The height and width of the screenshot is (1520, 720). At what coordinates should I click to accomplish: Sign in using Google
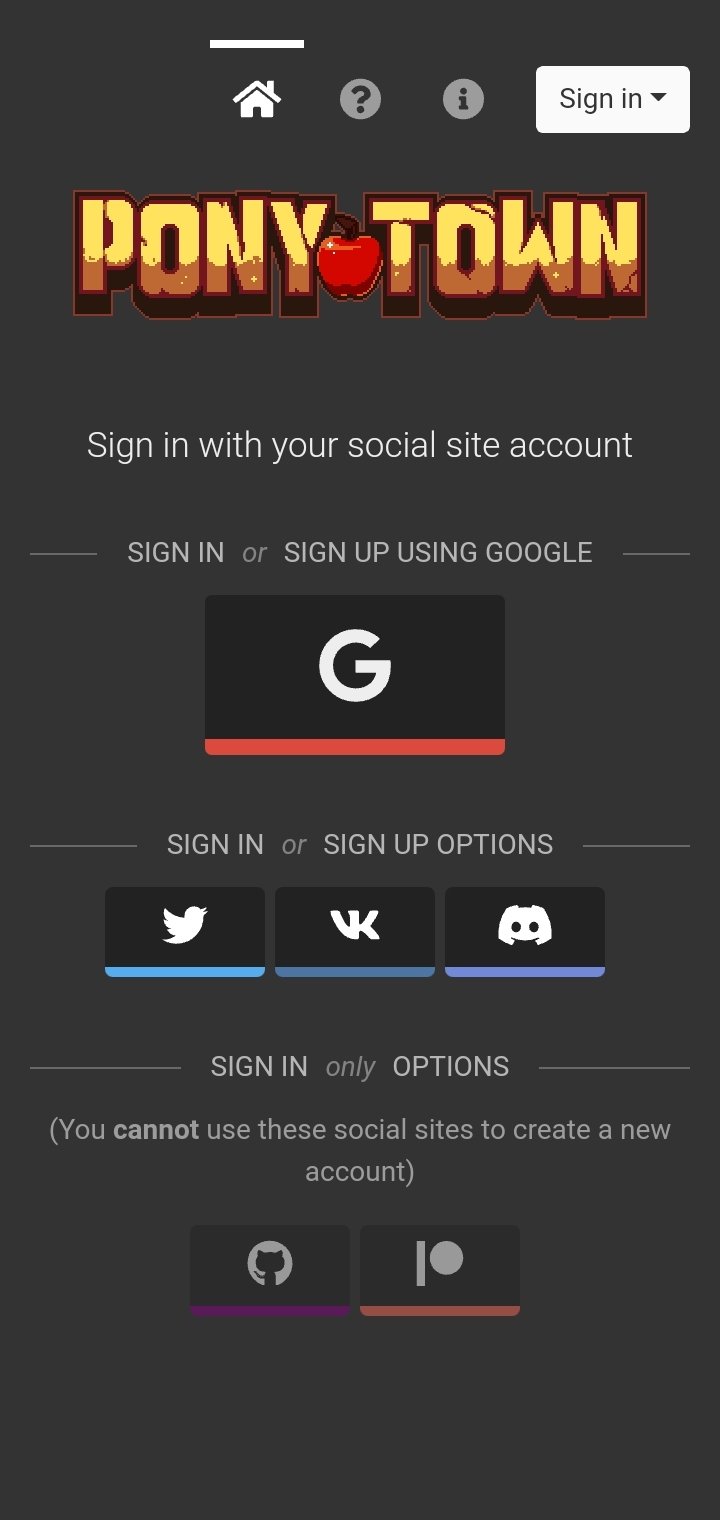point(355,675)
